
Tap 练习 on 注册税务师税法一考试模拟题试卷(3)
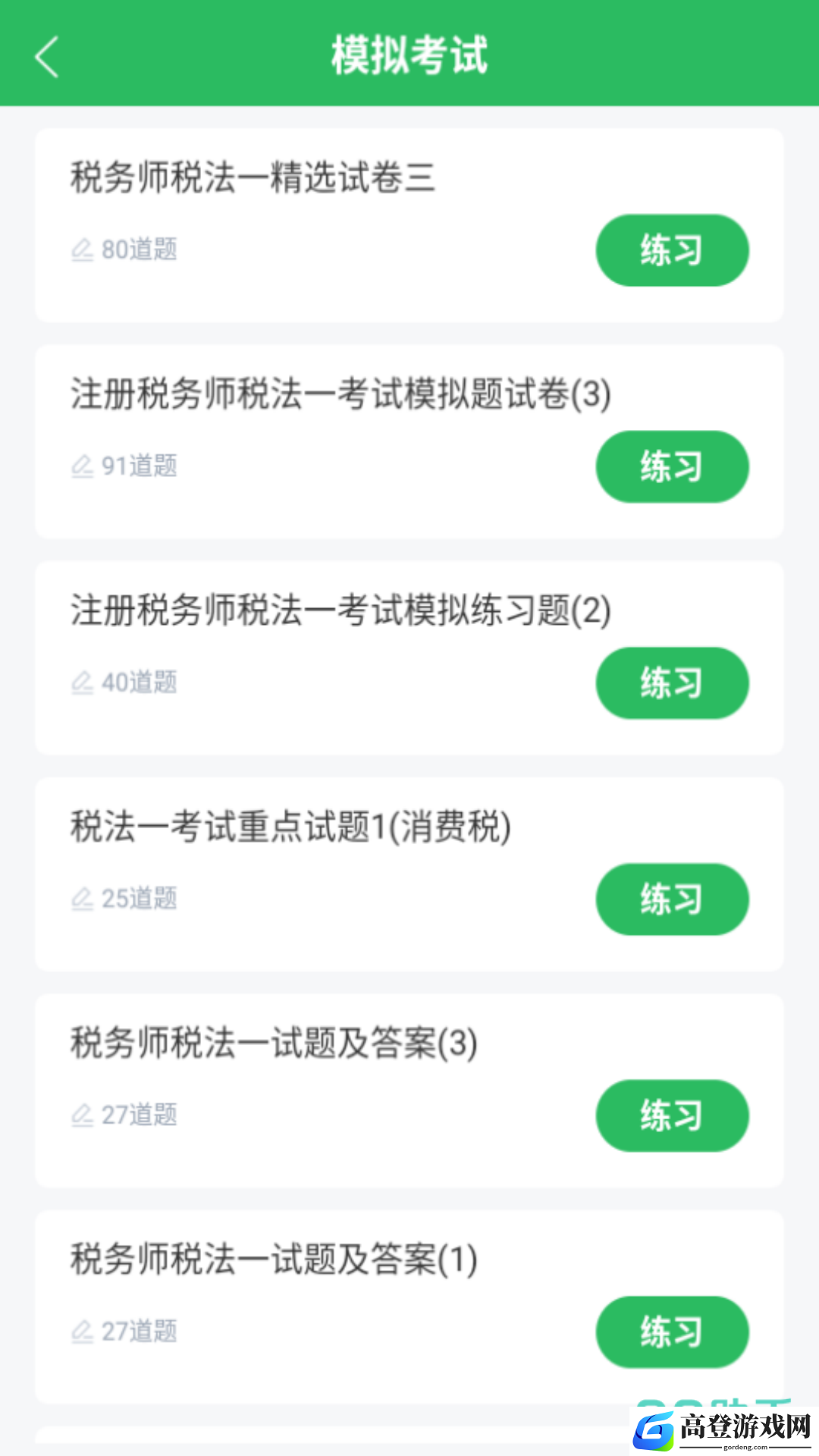click(672, 466)
